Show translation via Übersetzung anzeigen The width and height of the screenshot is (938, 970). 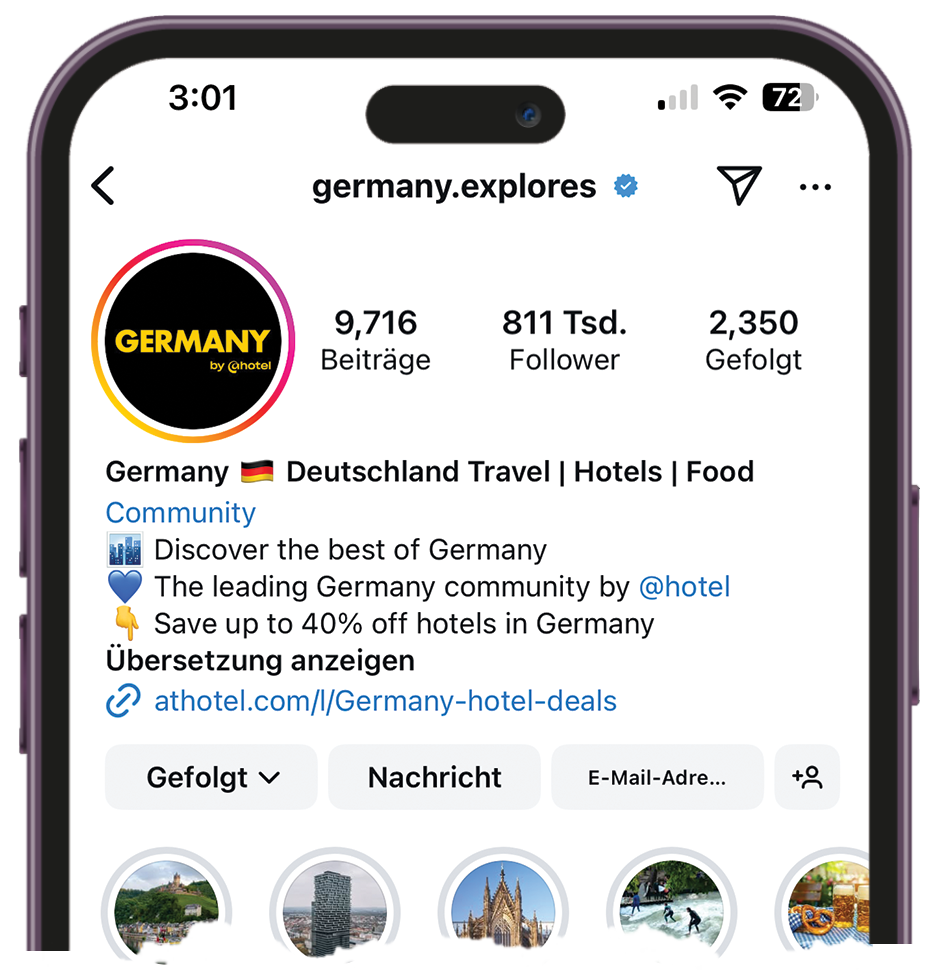(259, 661)
